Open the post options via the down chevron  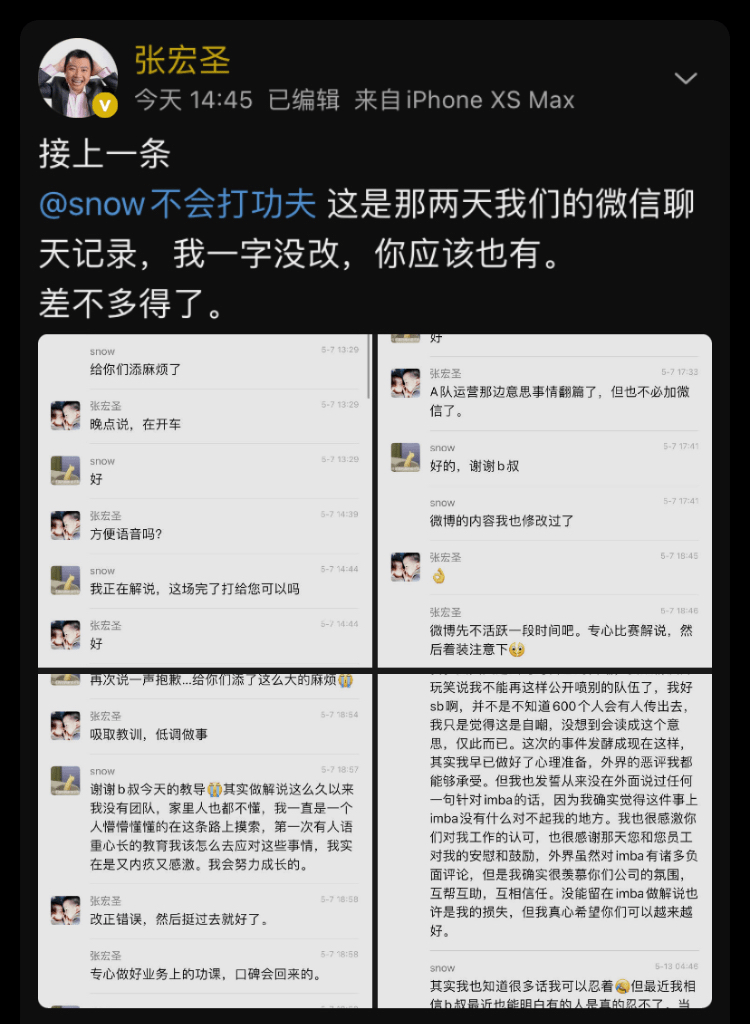tap(686, 77)
